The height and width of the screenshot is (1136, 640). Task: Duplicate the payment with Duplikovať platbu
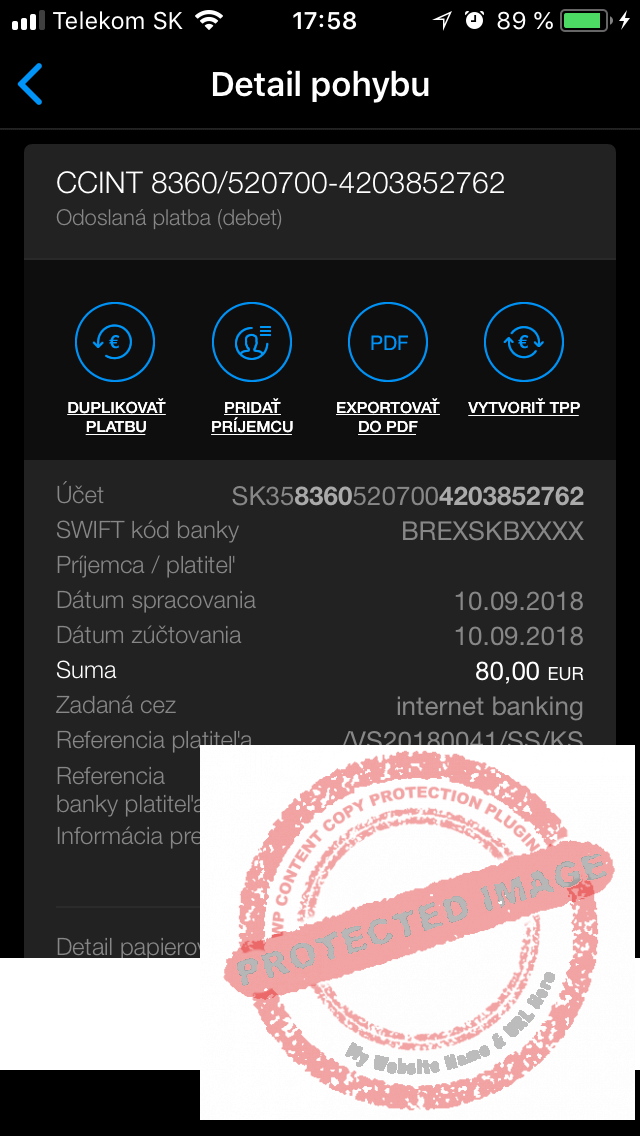click(116, 367)
